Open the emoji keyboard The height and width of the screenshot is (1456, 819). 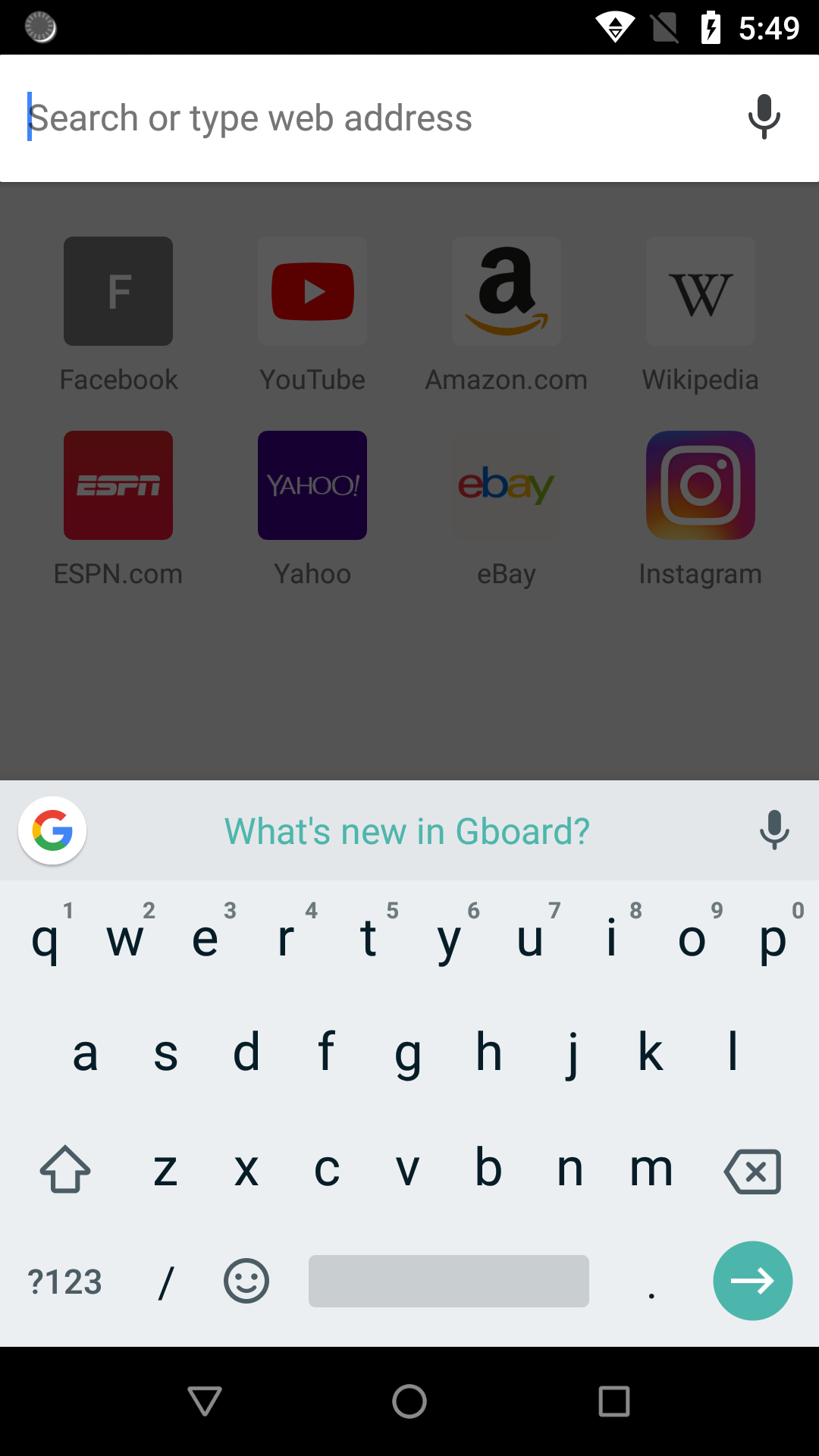tap(246, 1282)
